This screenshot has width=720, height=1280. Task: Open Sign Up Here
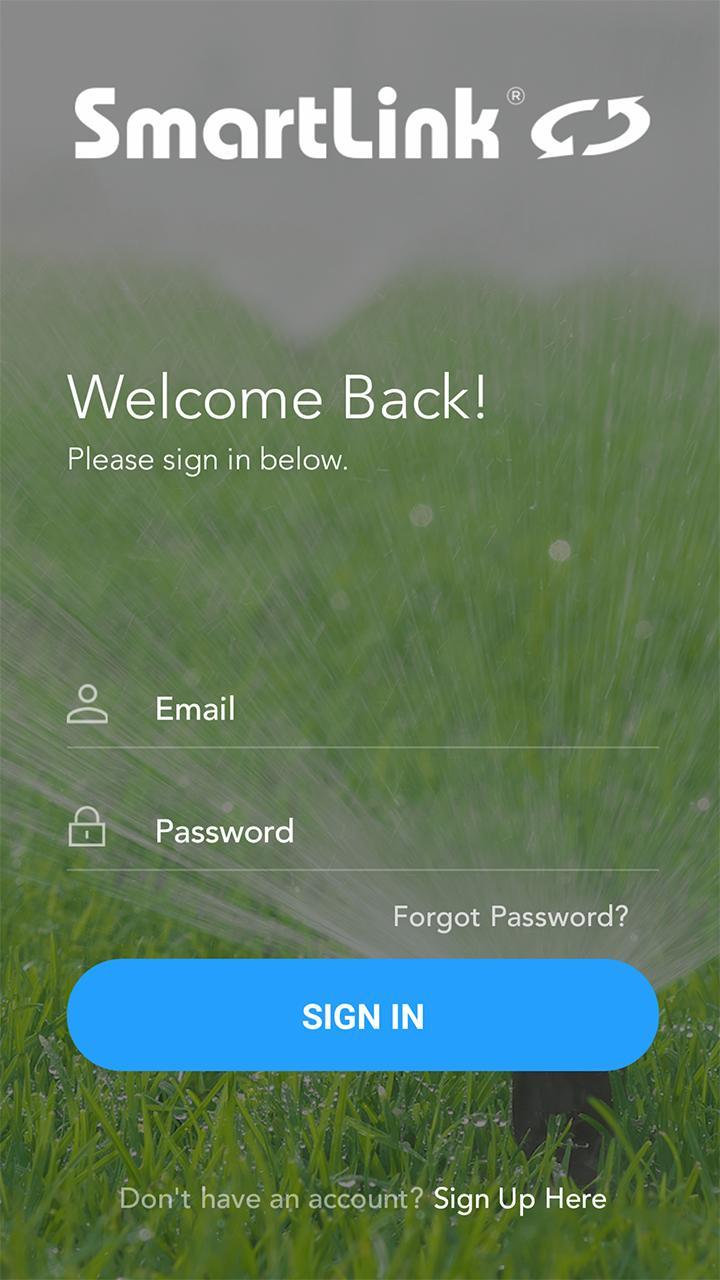(519, 1198)
